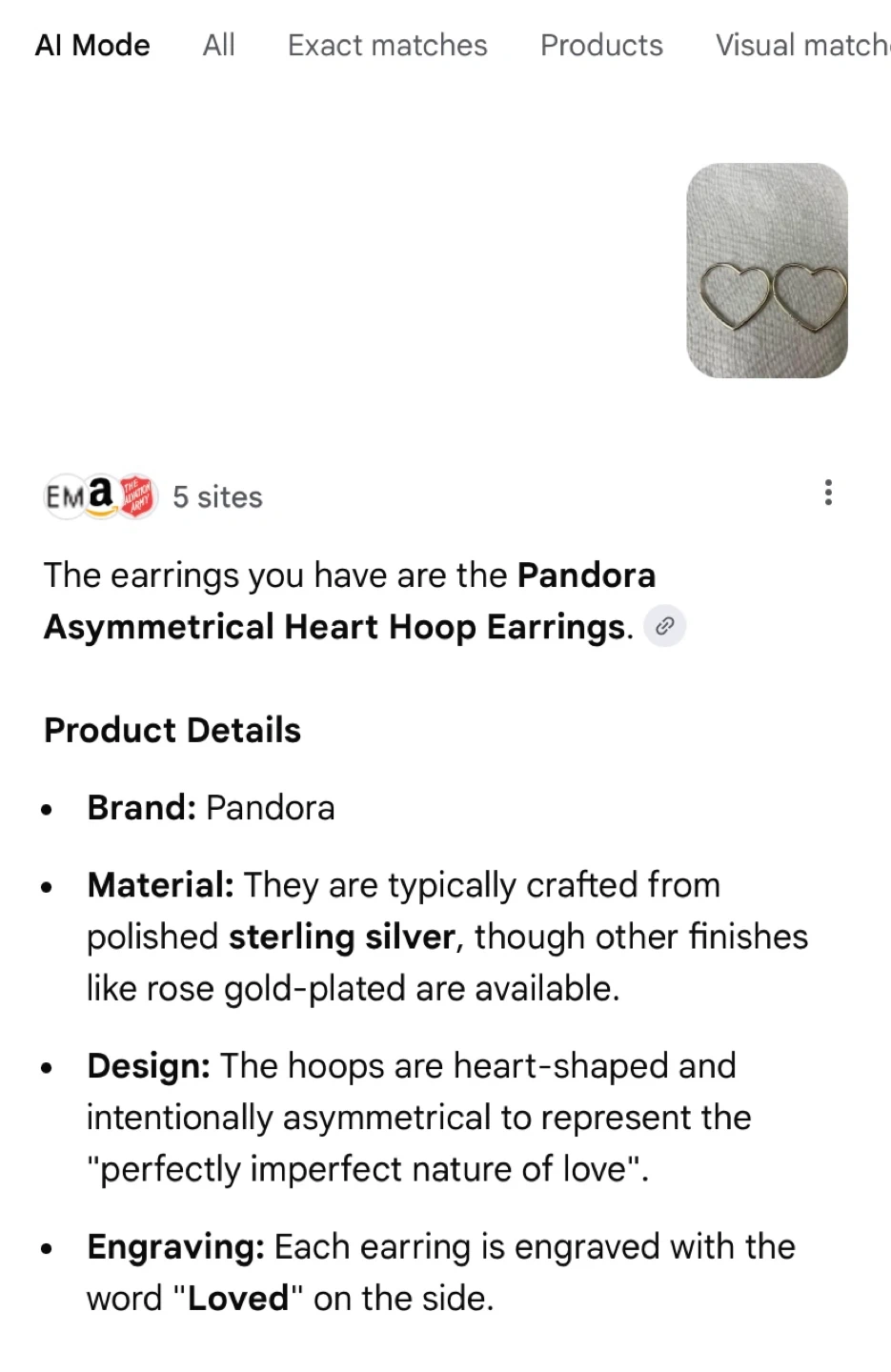The width and height of the screenshot is (891, 1372).
Task: Switch to the AI Mode tab
Action: coord(92,45)
